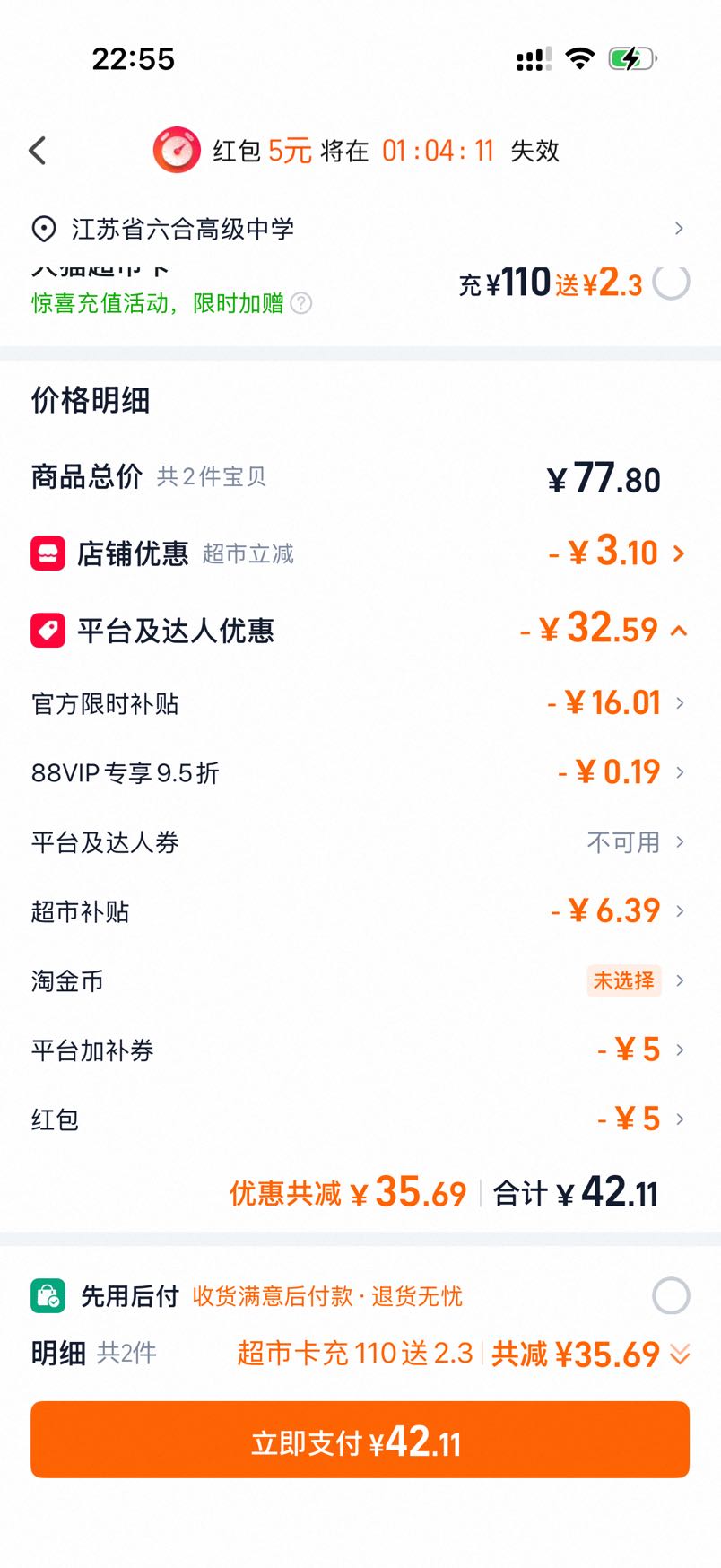
Task: Open the delivery address 江苏省六合高级中学
Action: point(359,229)
